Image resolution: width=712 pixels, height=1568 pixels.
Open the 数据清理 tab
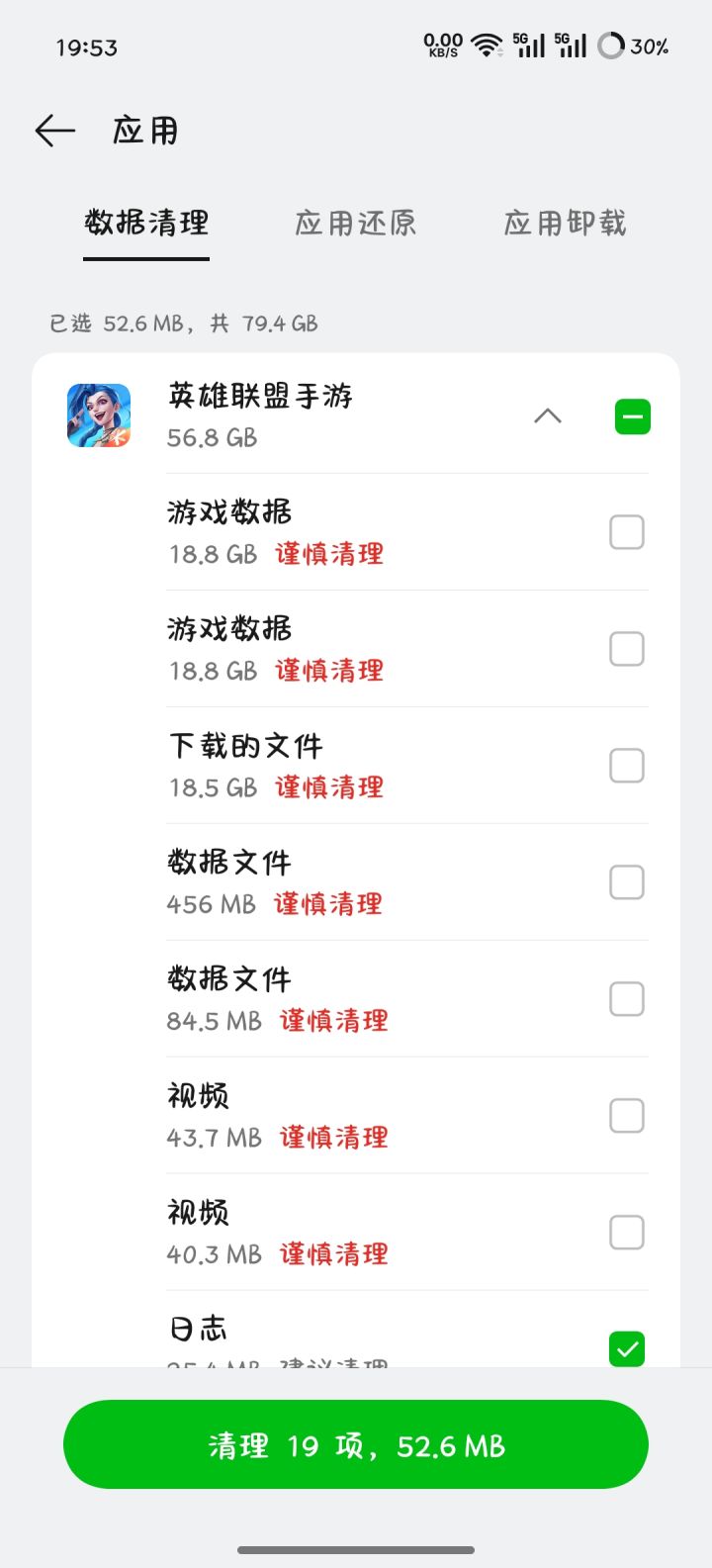click(146, 224)
